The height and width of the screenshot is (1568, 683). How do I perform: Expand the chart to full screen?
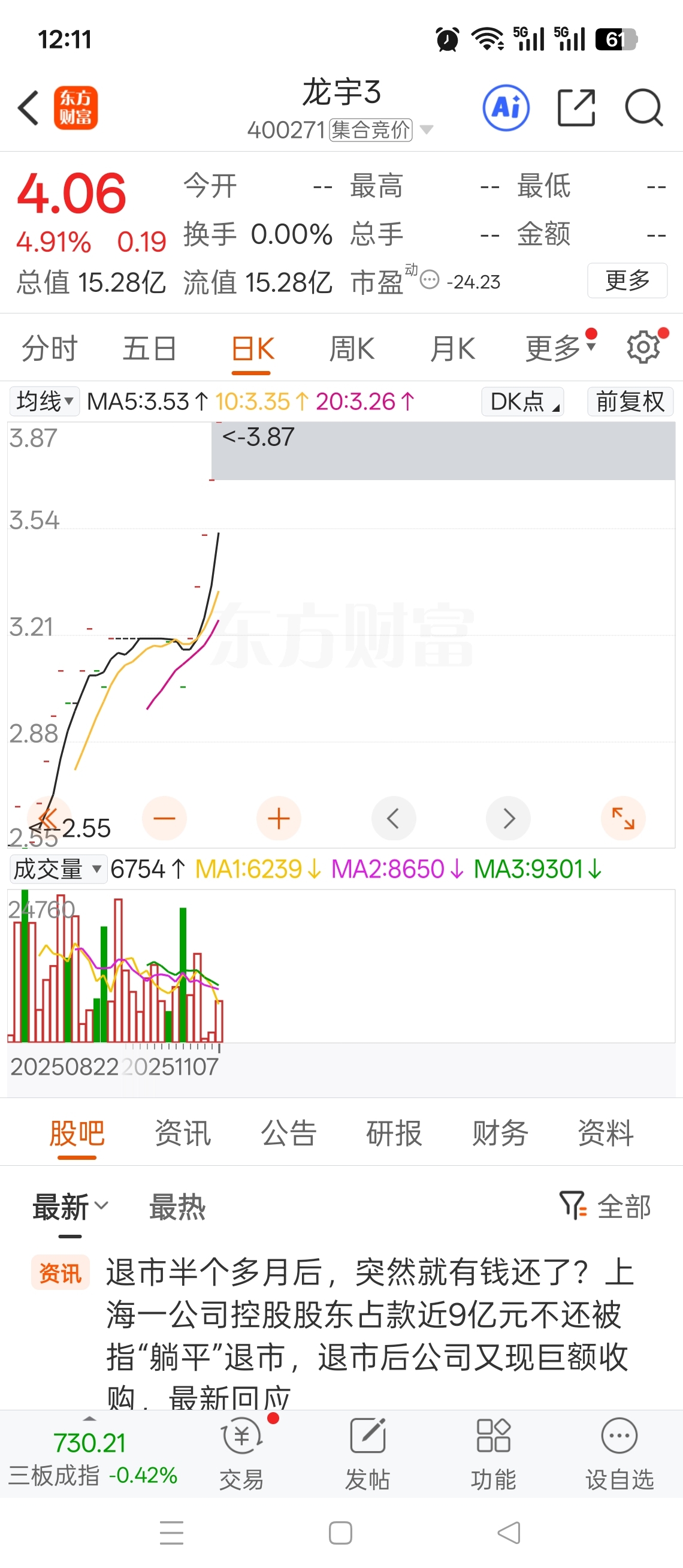pos(623,818)
